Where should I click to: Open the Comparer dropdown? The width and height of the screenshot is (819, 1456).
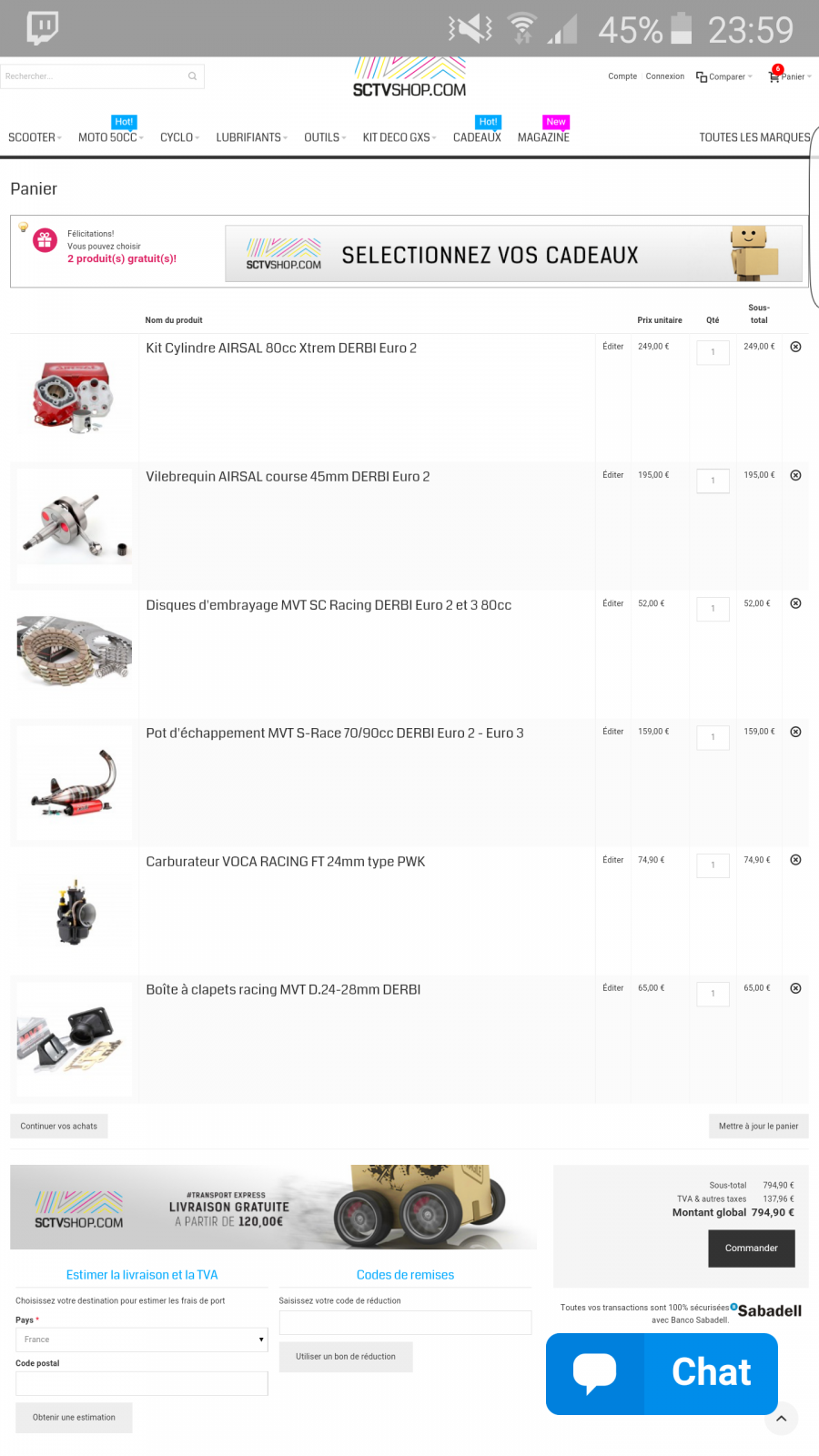click(724, 76)
